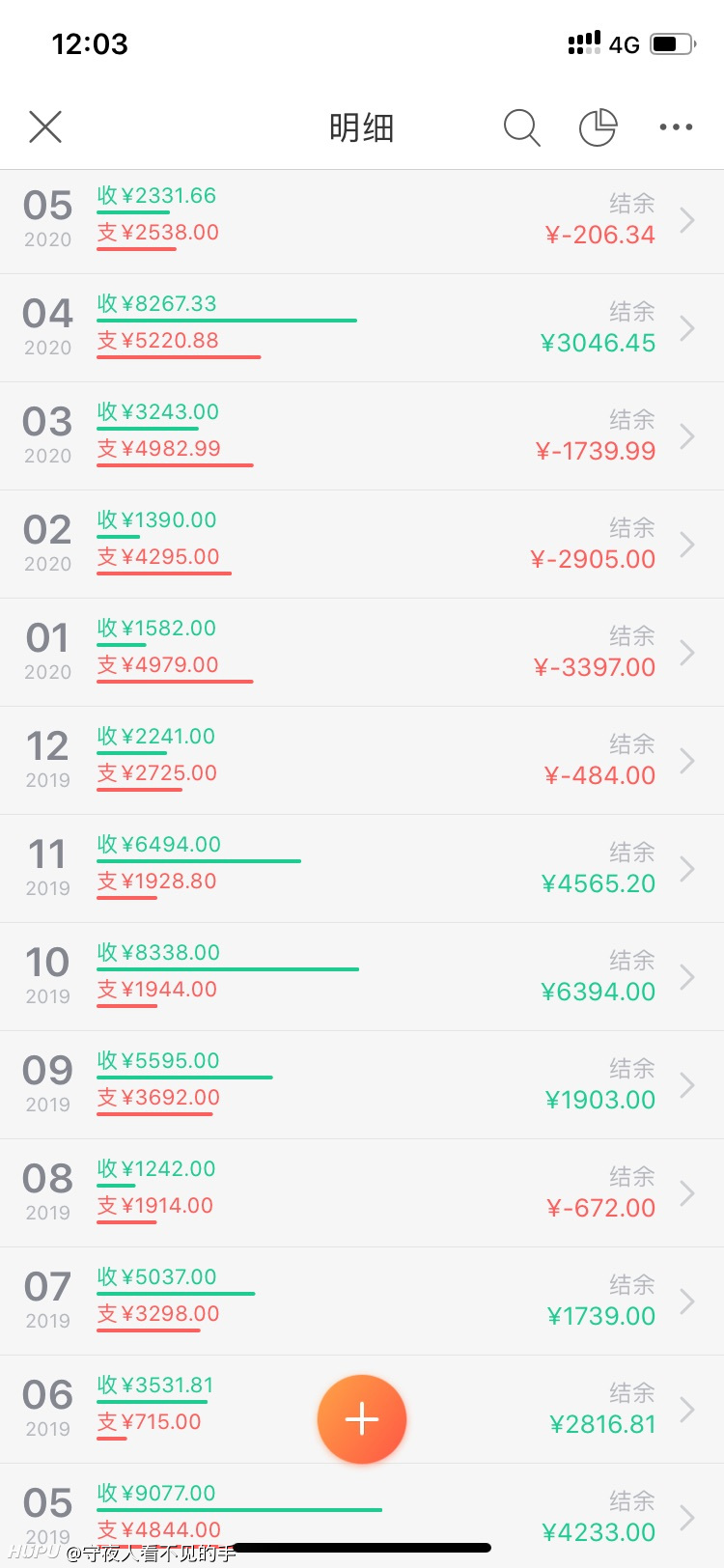The image size is (724, 1568).
Task: Add a new record with plus button
Action: (362, 1419)
